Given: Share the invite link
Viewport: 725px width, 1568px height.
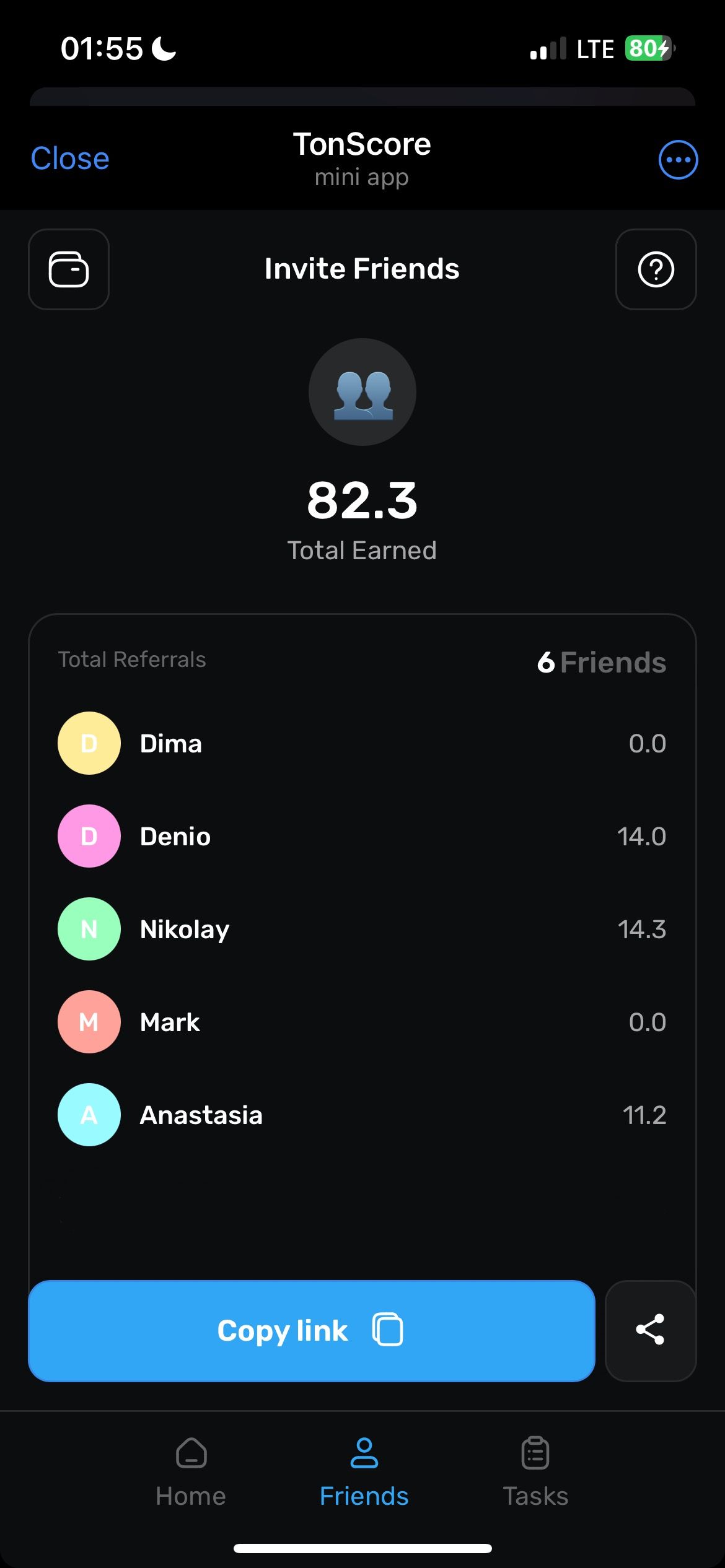Looking at the screenshot, I should coord(650,1330).
